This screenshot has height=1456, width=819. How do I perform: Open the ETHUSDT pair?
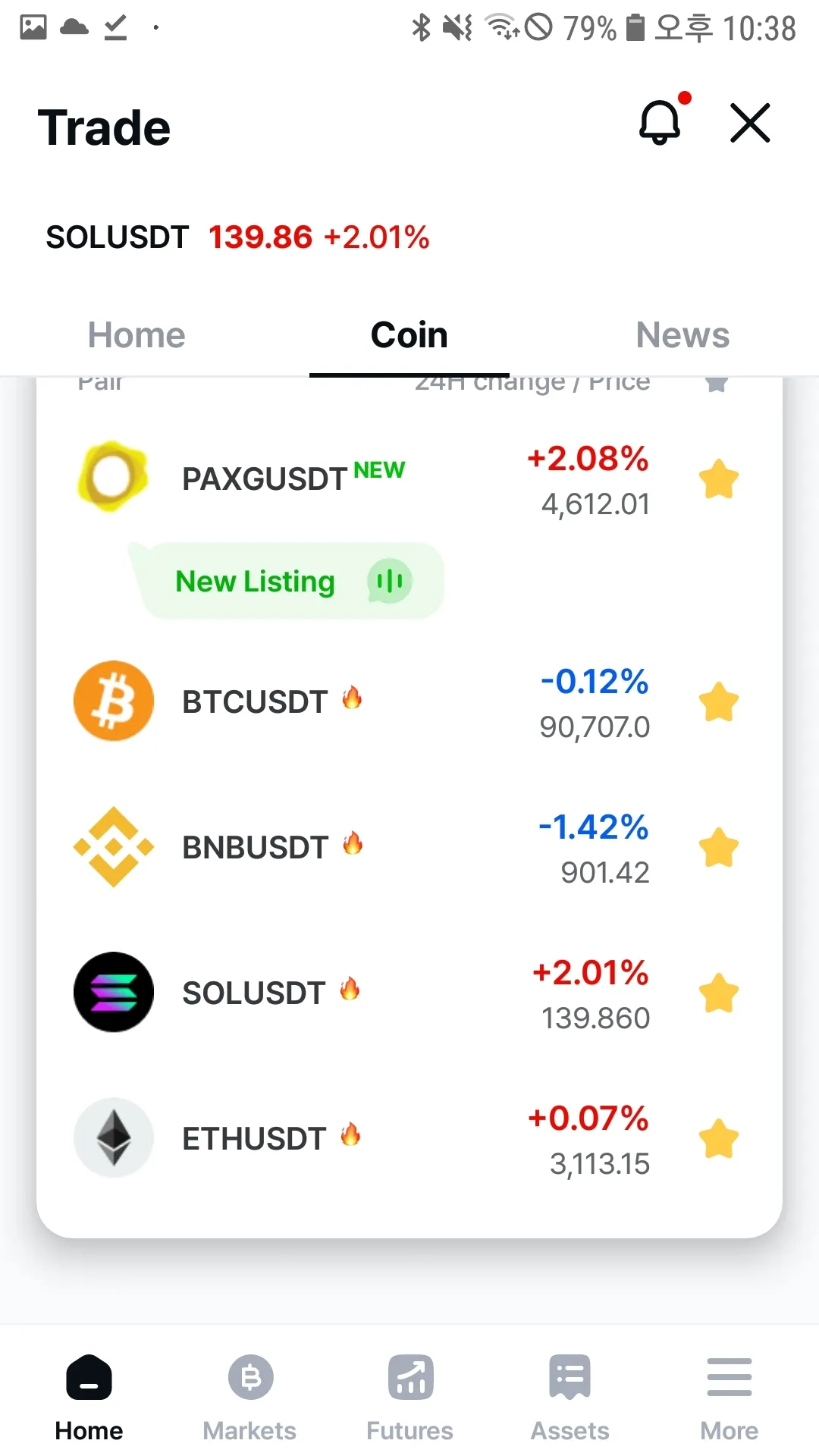(x=255, y=1139)
